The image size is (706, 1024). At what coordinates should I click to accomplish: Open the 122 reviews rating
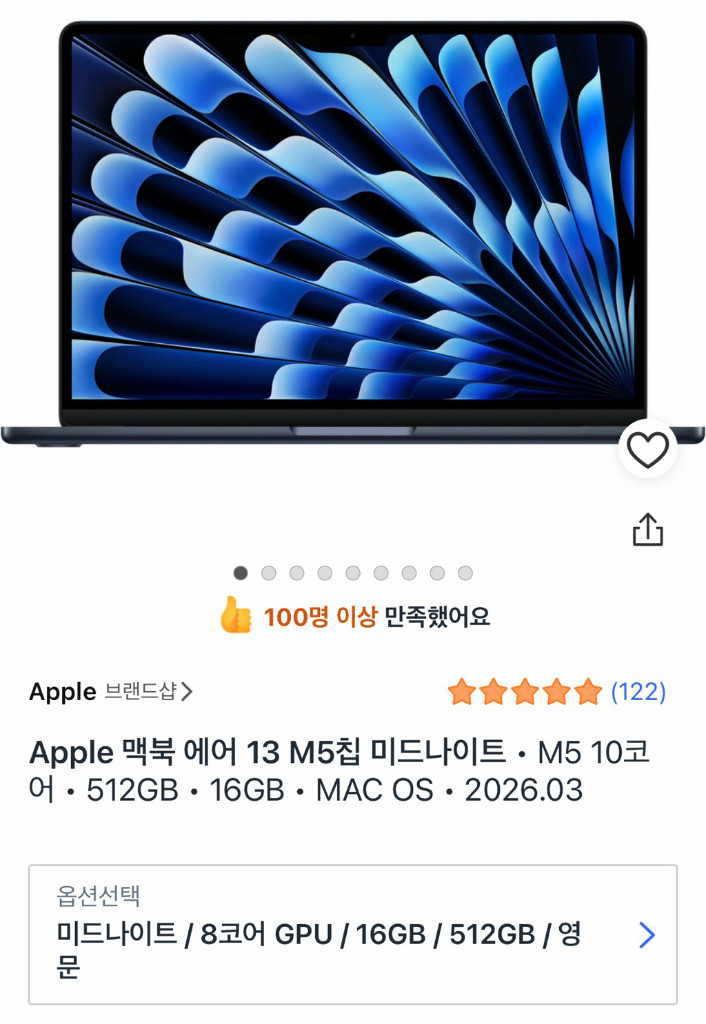(x=556, y=691)
